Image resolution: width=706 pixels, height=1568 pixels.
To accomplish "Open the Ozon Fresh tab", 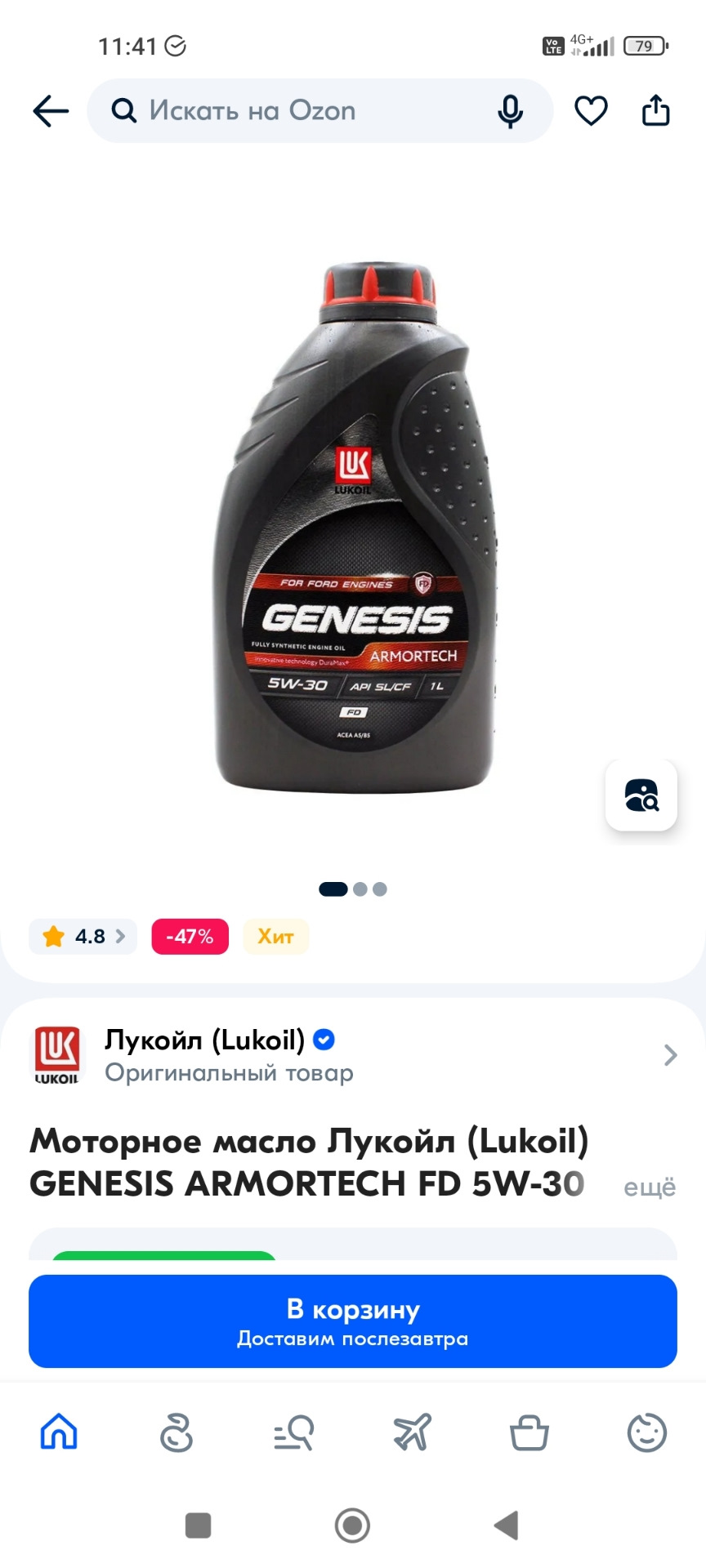I will (x=176, y=1432).
